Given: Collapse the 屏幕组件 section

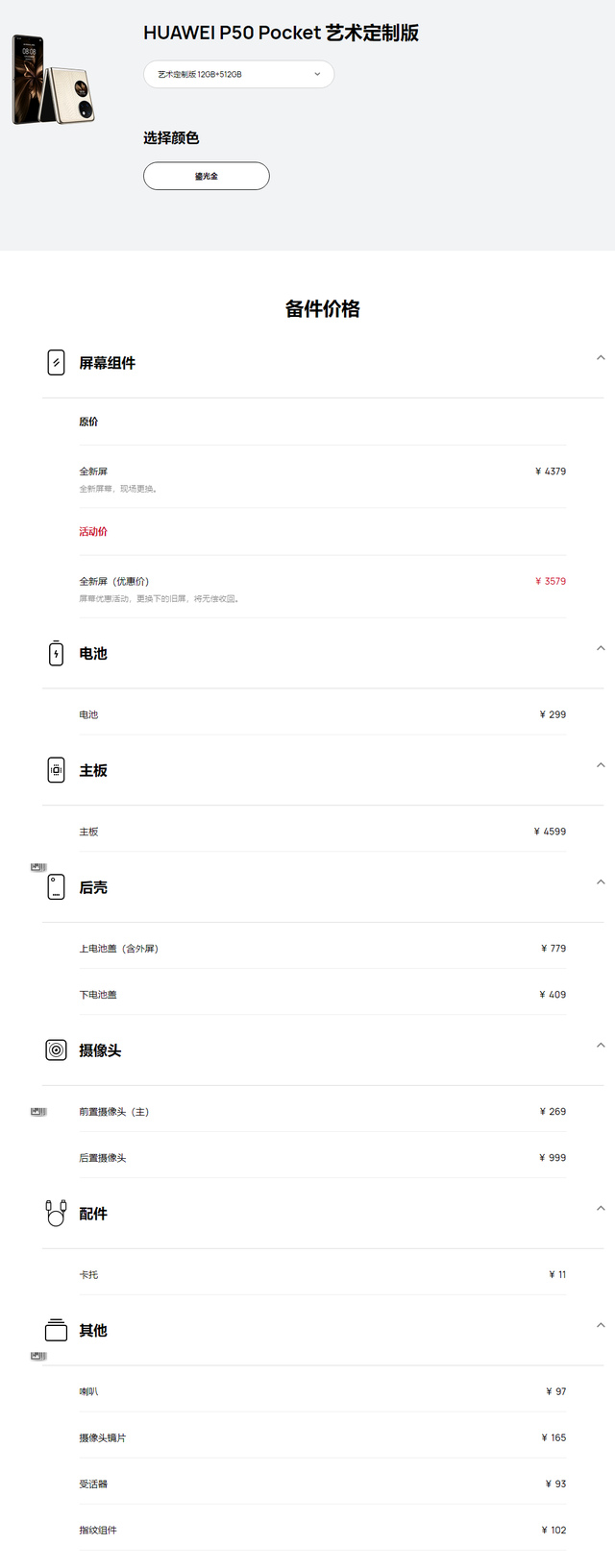Looking at the screenshot, I should click(x=601, y=357).
